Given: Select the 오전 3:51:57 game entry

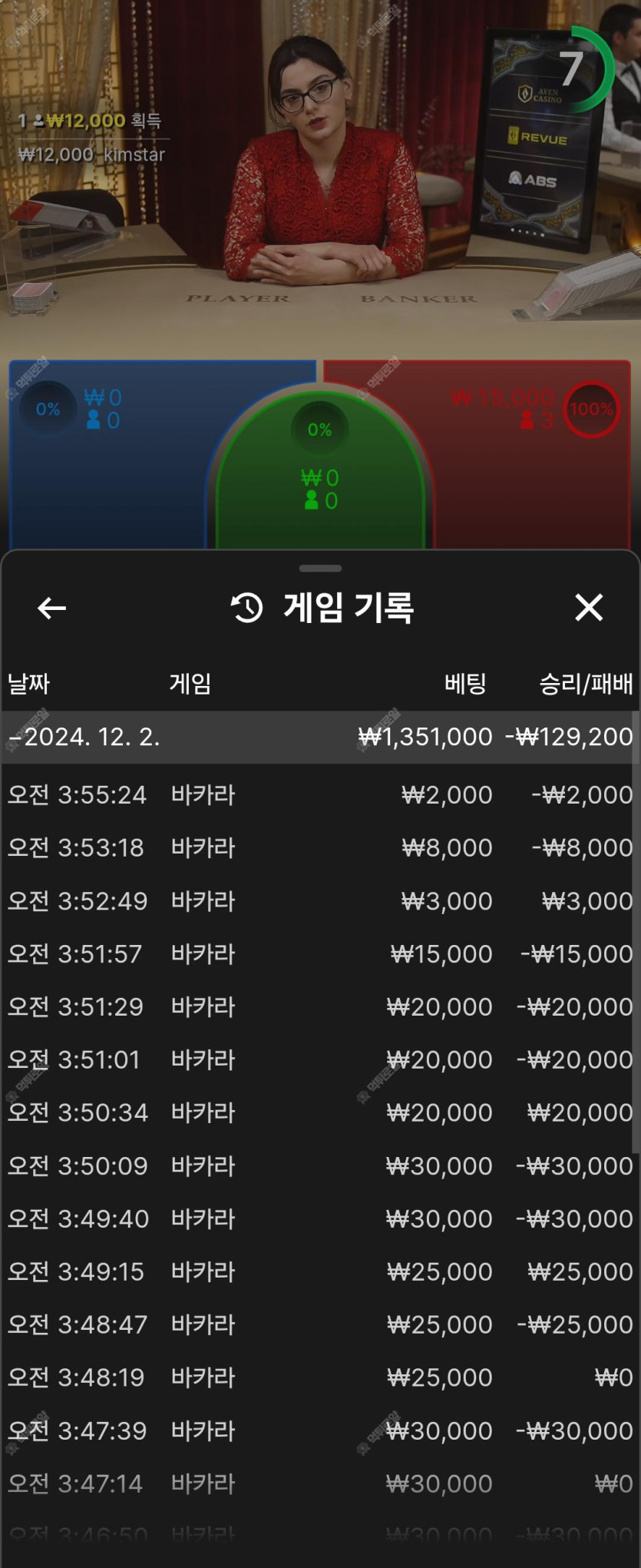Looking at the screenshot, I should 319,953.
